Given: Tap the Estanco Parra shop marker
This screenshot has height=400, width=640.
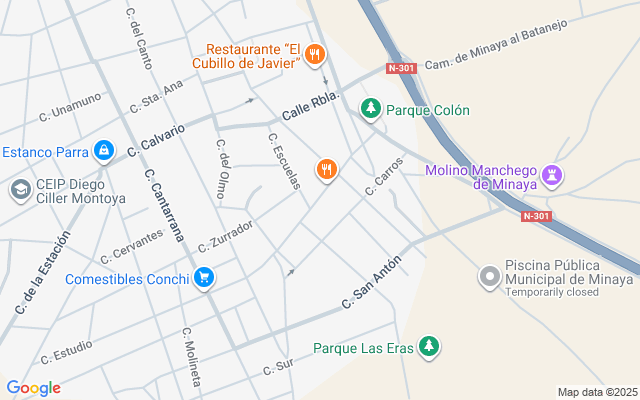Looking at the screenshot, I should [x=103, y=152].
